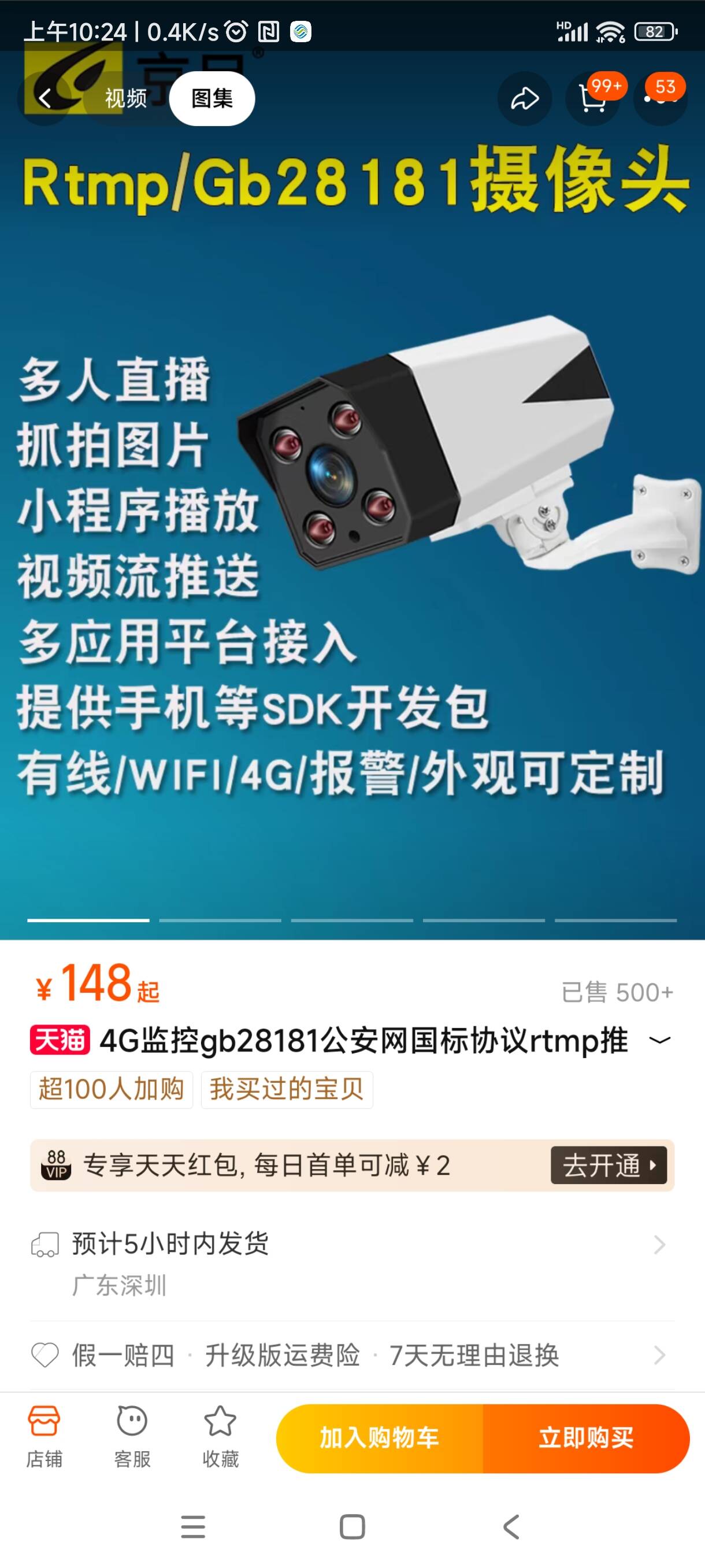Tap the system home button
The width and height of the screenshot is (705, 1568).
coord(352,1526)
